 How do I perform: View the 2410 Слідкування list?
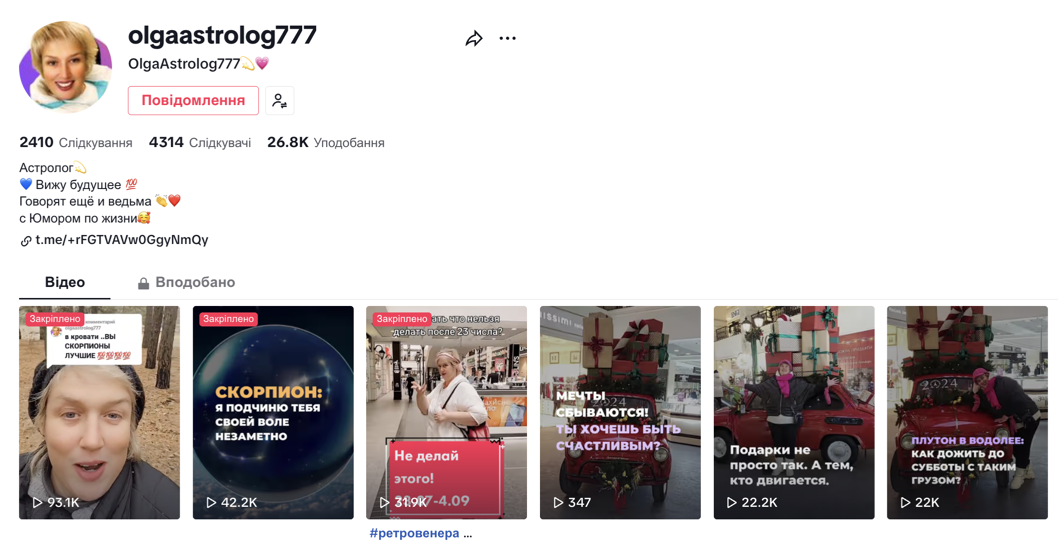tap(76, 143)
